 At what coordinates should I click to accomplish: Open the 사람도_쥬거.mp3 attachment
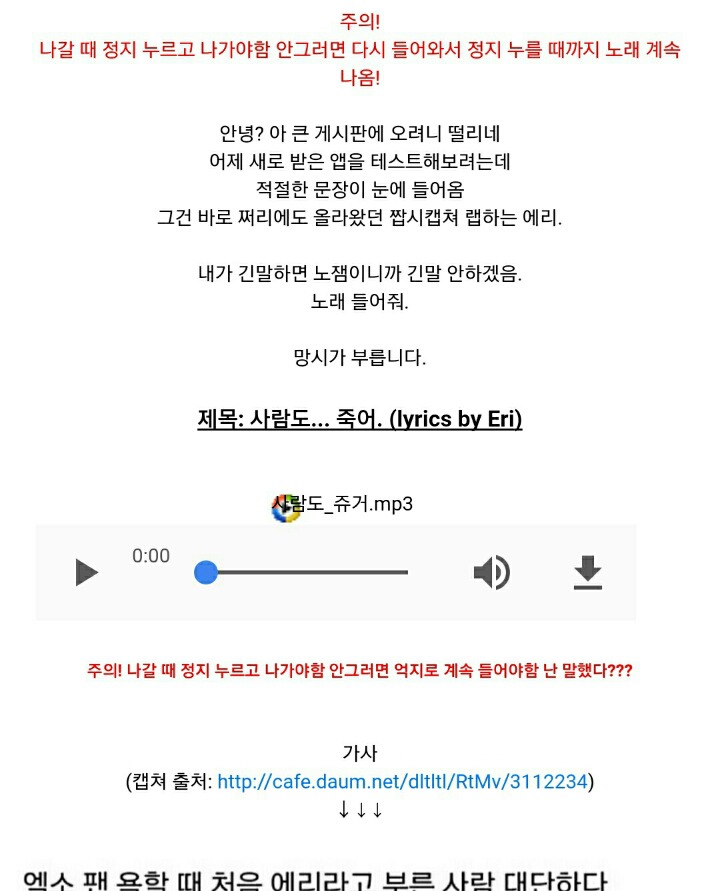(345, 505)
